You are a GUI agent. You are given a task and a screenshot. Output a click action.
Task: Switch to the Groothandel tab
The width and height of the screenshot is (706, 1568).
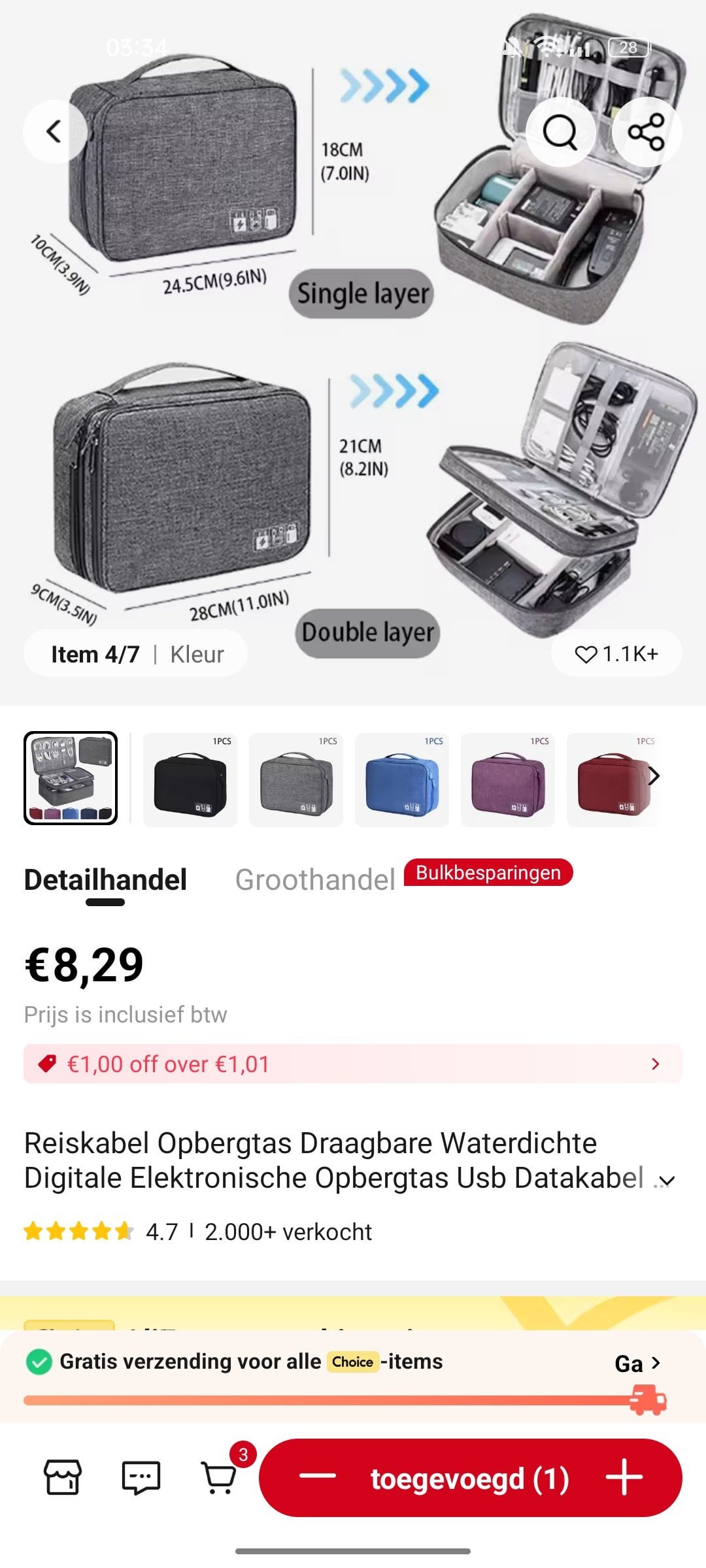pos(315,880)
